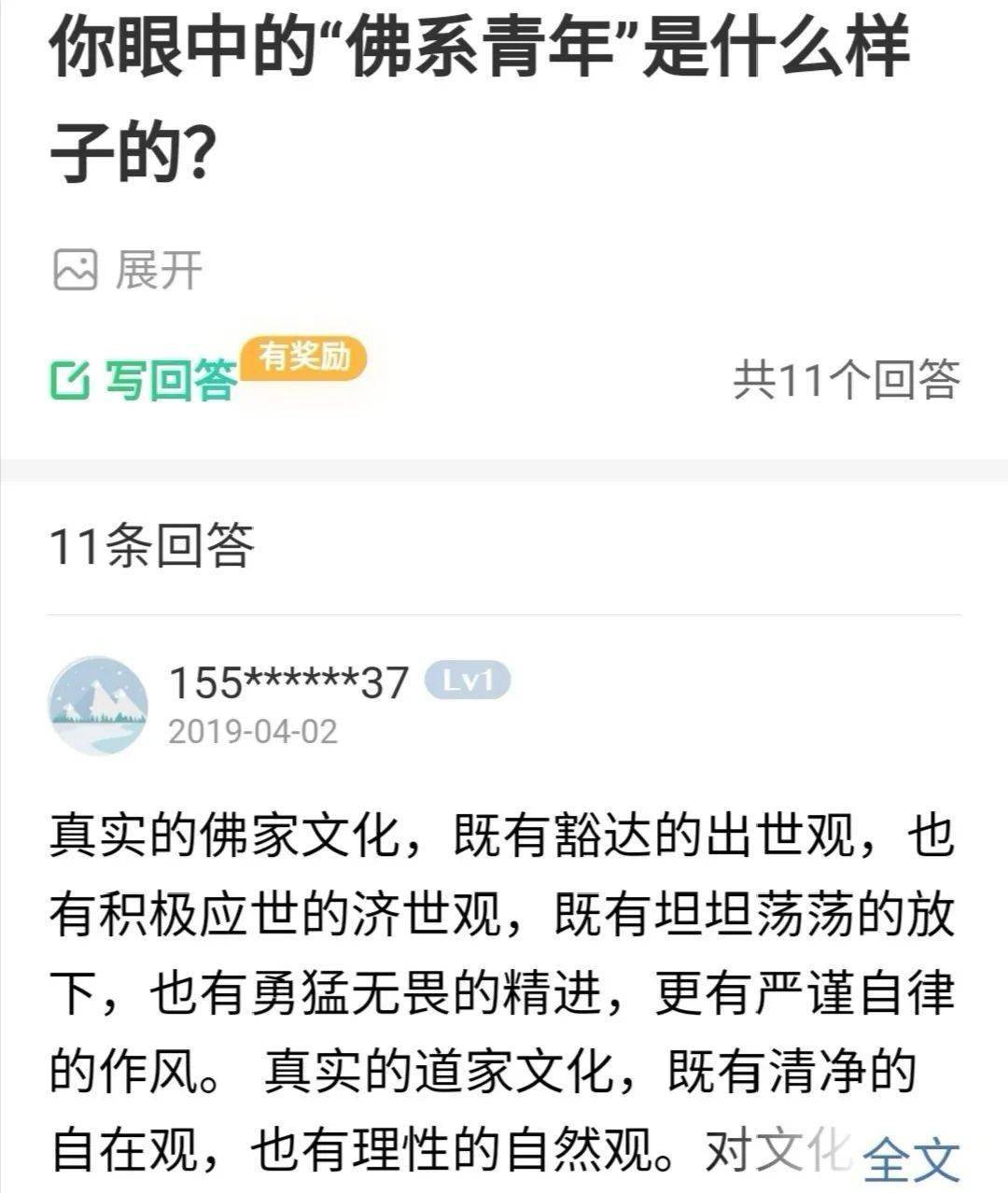Screen dimensions: 1008x1193
Task: Expand the question image with 展开
Action: [128, 271]
